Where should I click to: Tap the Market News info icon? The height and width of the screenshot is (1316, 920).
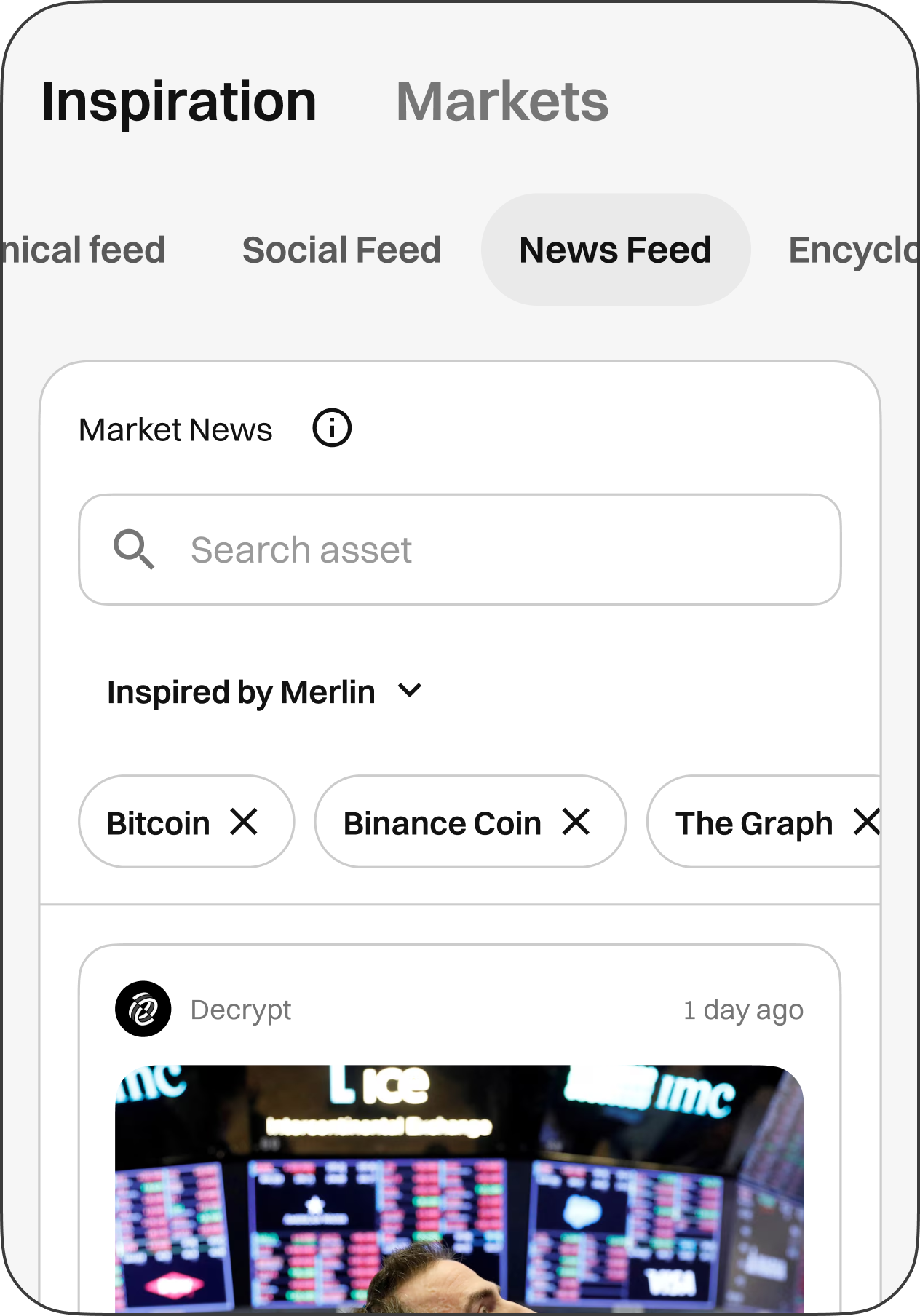[332, 428]
